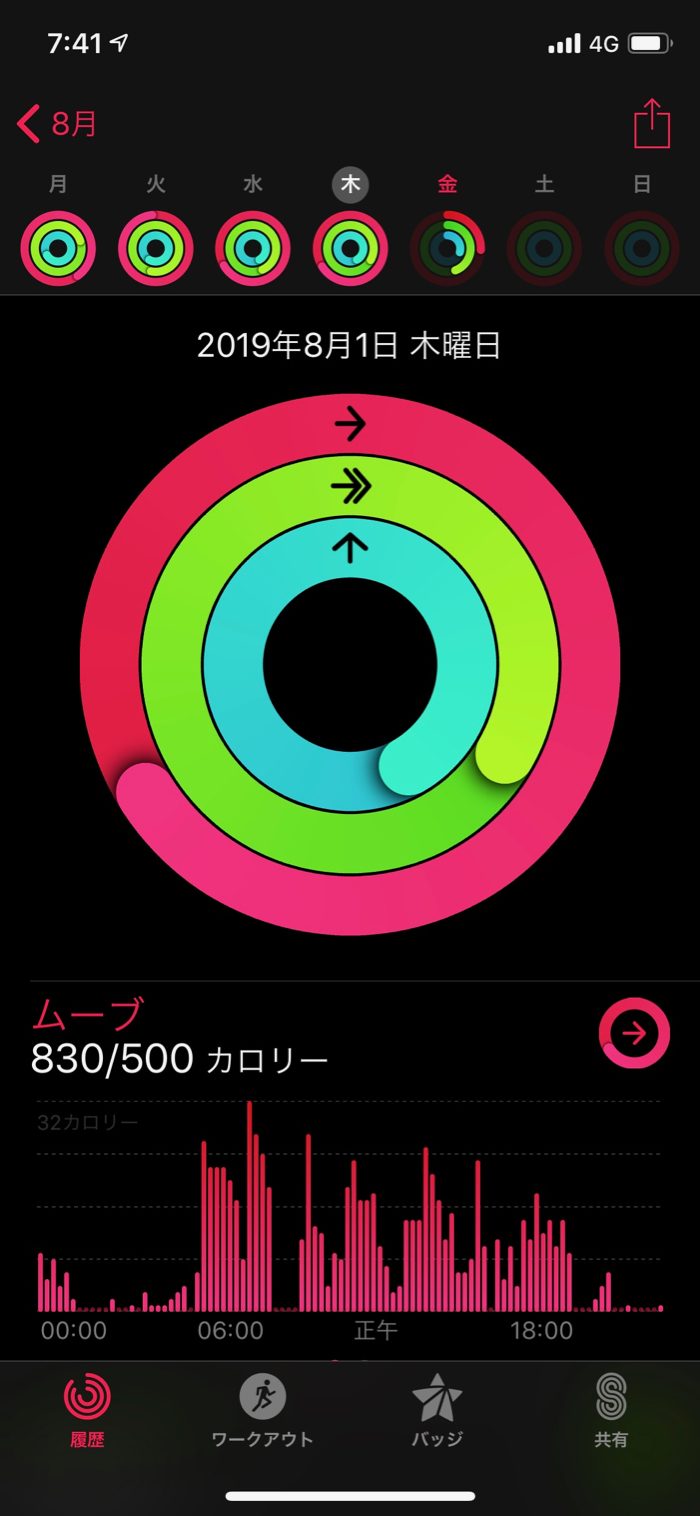Select Saturday (土) activity rings
Viewport: 700px width, 1516px height.
click(x=544, y=247)
